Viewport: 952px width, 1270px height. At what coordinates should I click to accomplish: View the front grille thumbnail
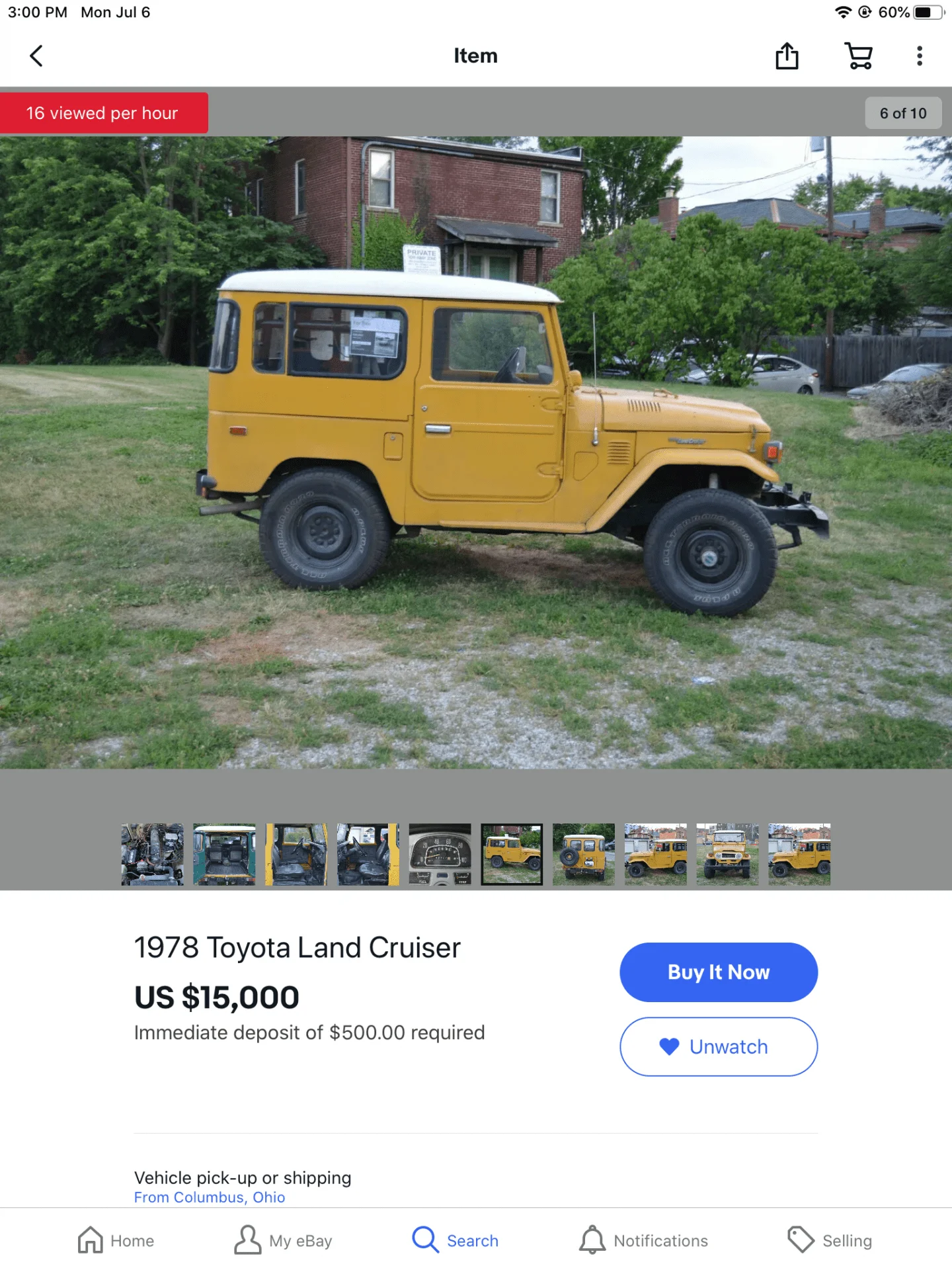[727, 854]
